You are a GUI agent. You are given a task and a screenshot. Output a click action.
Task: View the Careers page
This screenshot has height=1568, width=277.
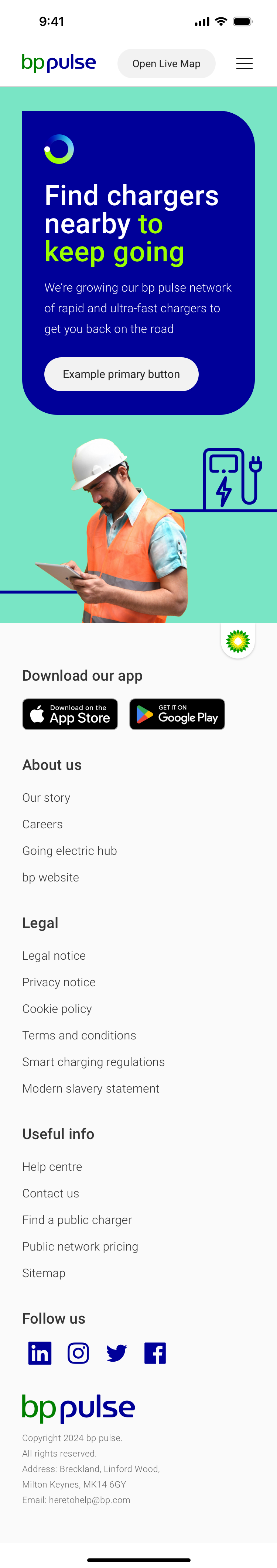coord(42,824)
